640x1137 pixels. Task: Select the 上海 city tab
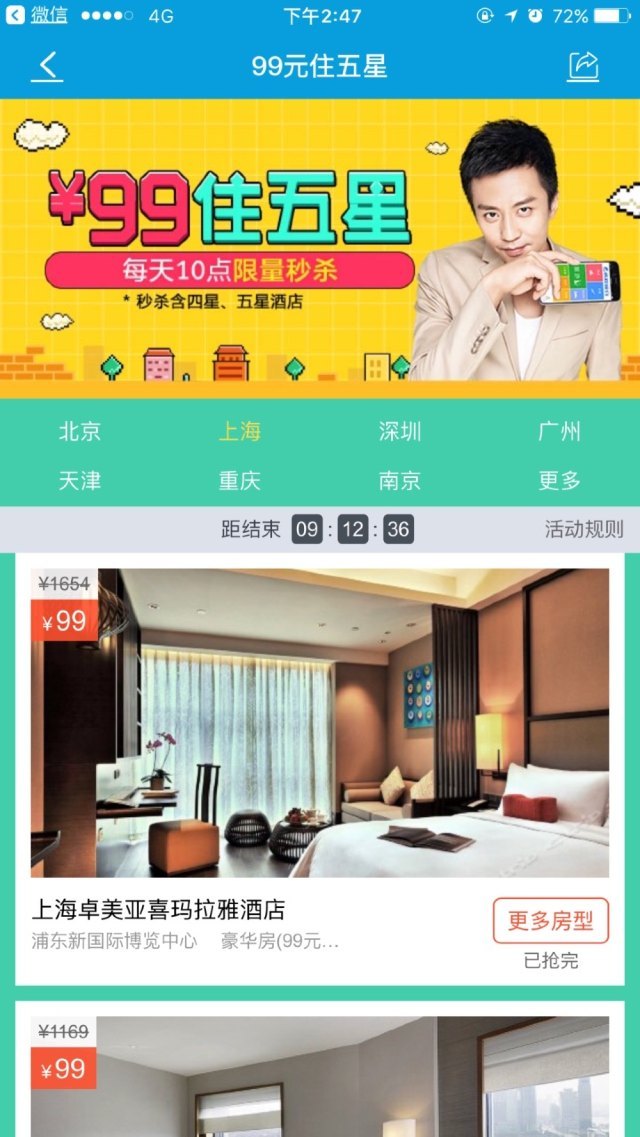click(240, 432)
